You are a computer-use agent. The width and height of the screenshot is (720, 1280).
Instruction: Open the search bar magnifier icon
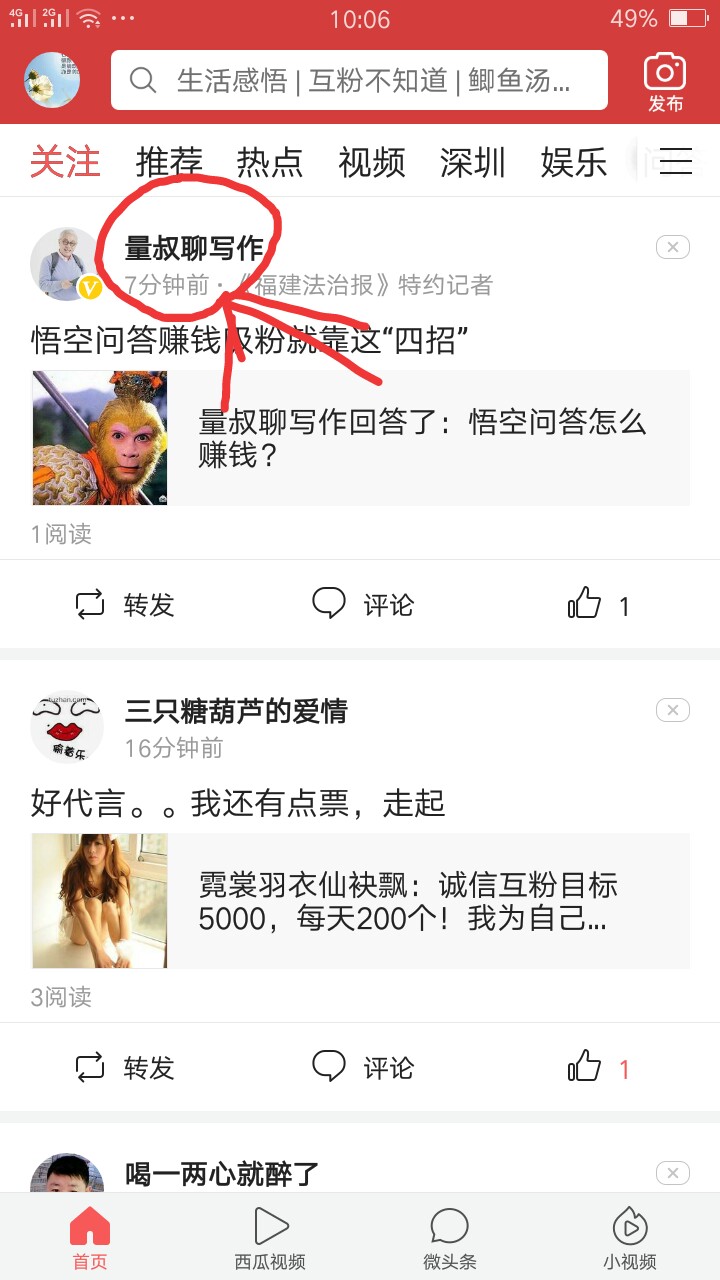(143, 80)
